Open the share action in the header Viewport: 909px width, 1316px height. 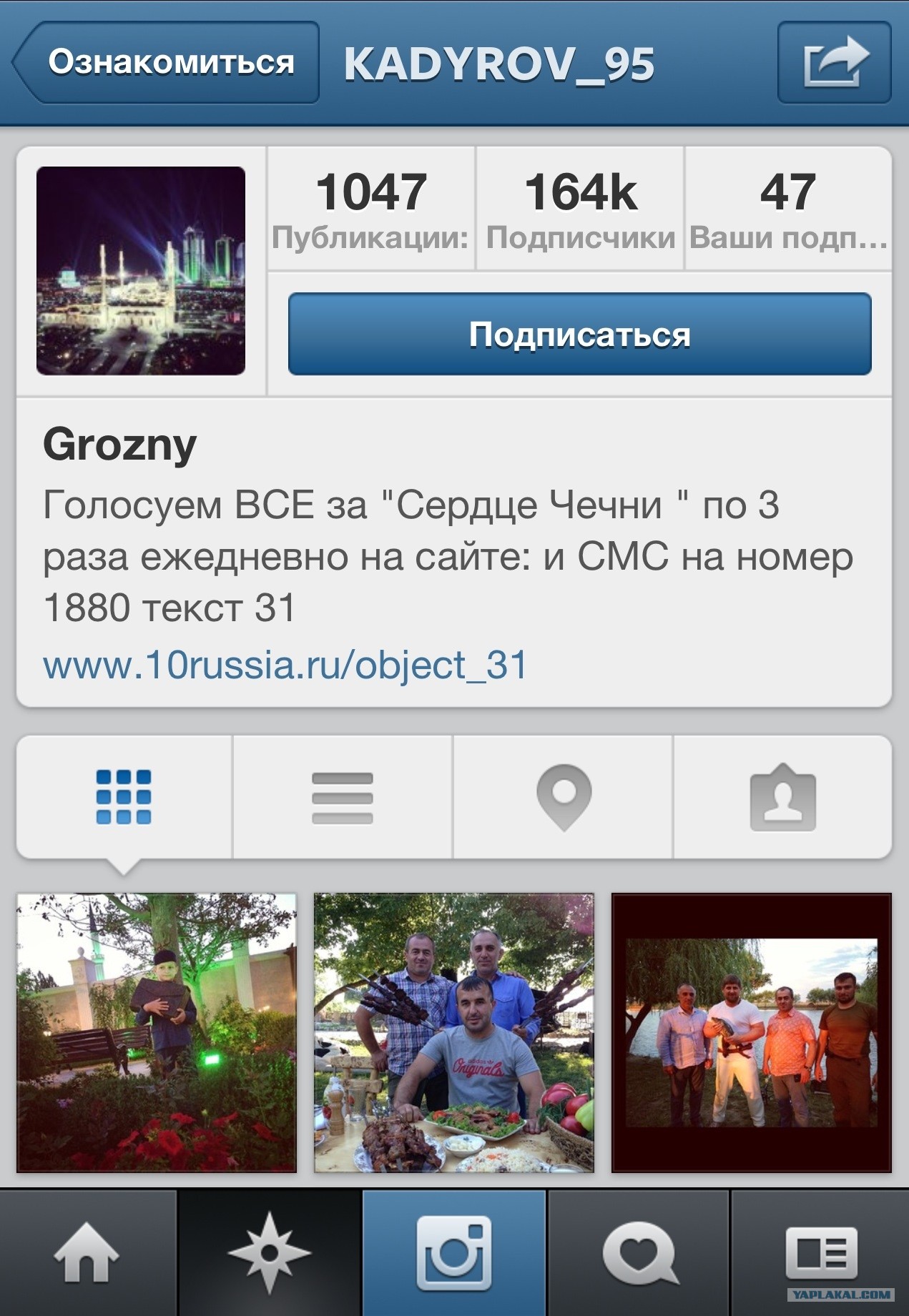834,63
